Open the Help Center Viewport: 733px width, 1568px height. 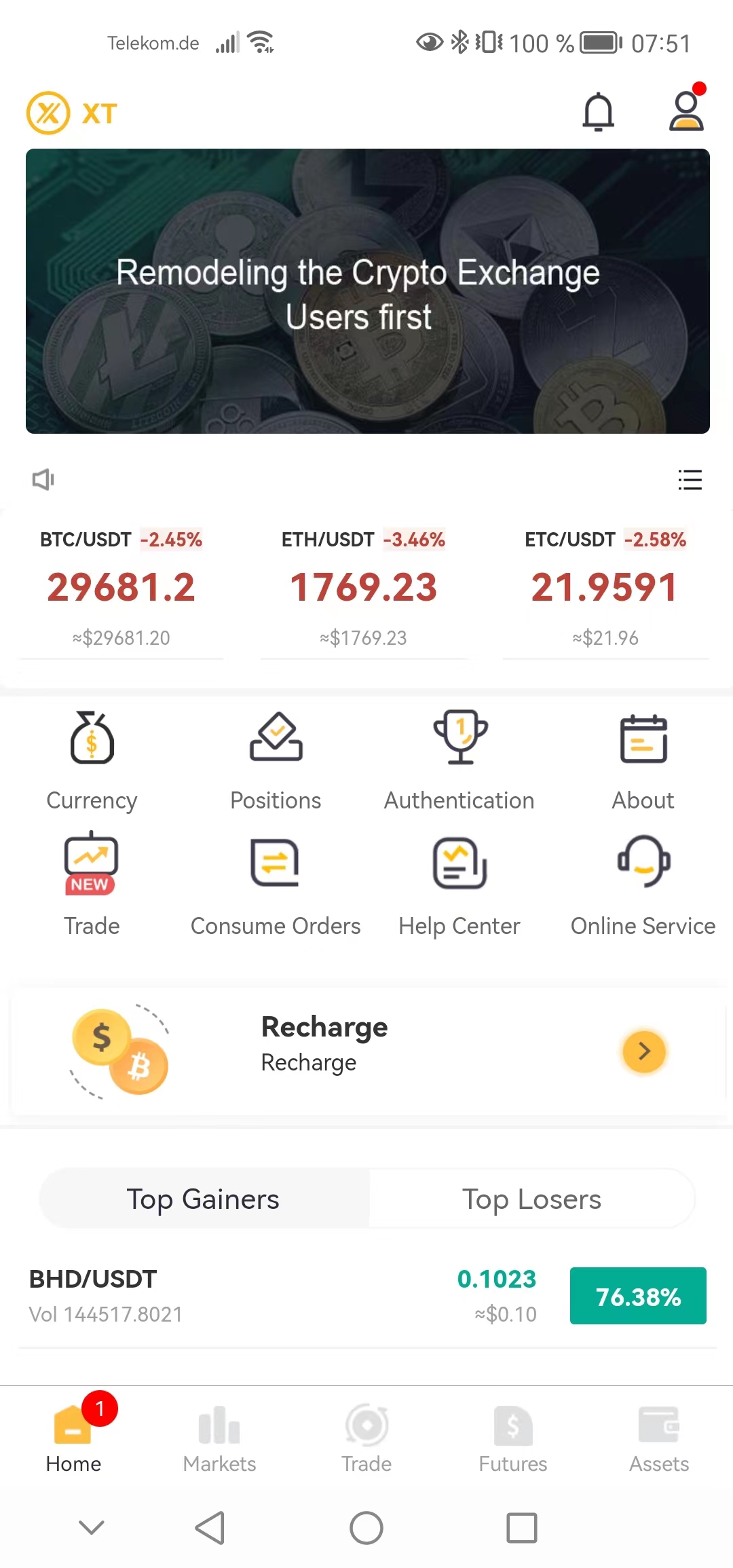pos(459,884)
